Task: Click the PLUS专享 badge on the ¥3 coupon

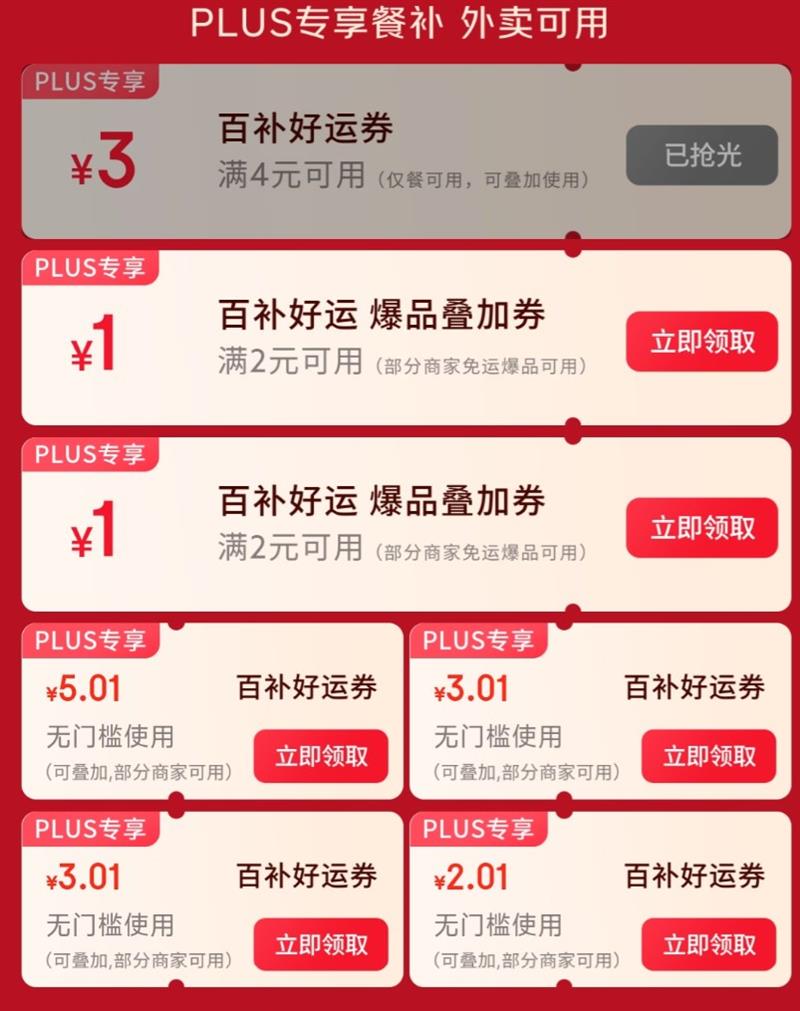Action: pos(88,82)
